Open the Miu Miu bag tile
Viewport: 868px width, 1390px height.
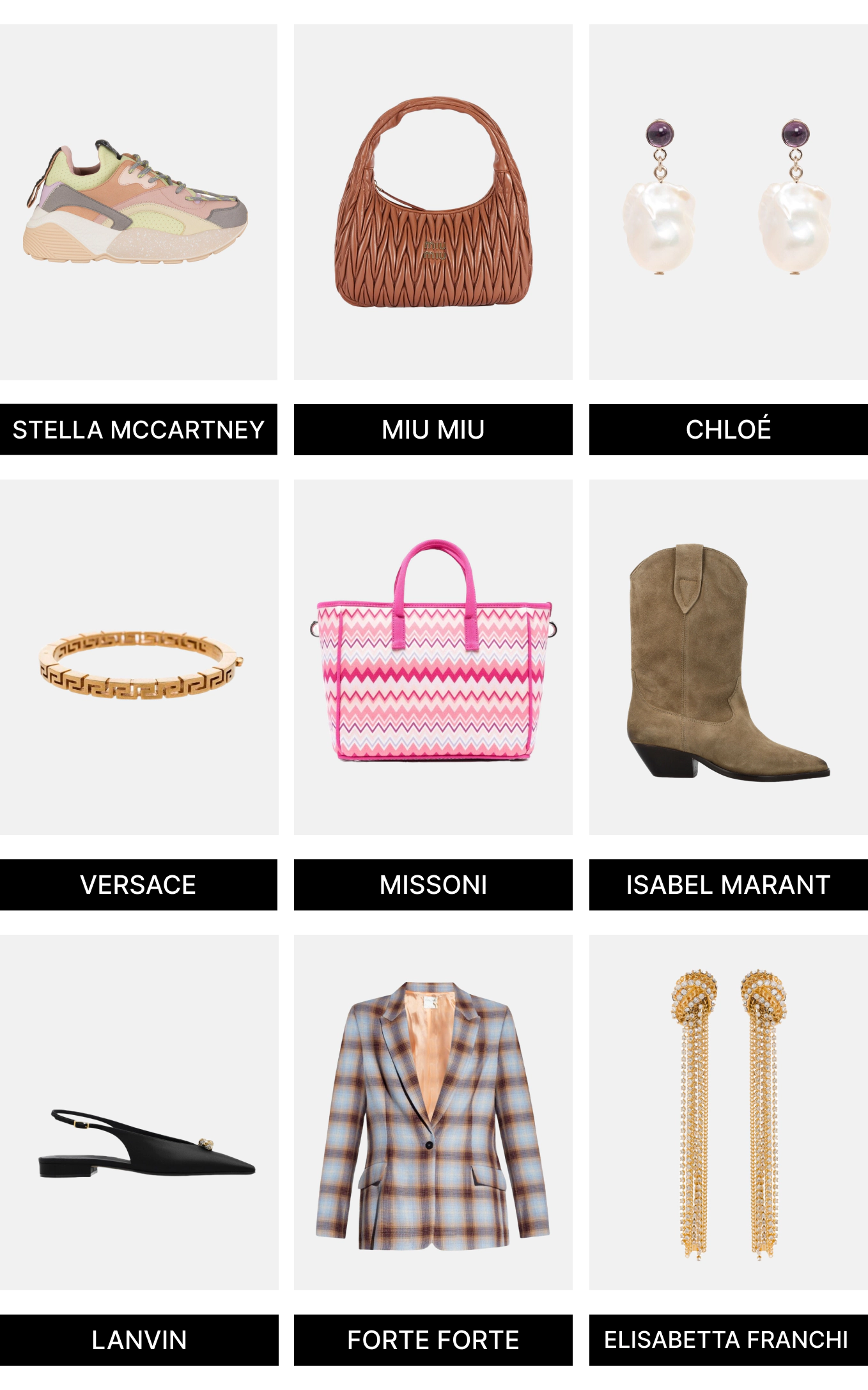click(433, 202)
